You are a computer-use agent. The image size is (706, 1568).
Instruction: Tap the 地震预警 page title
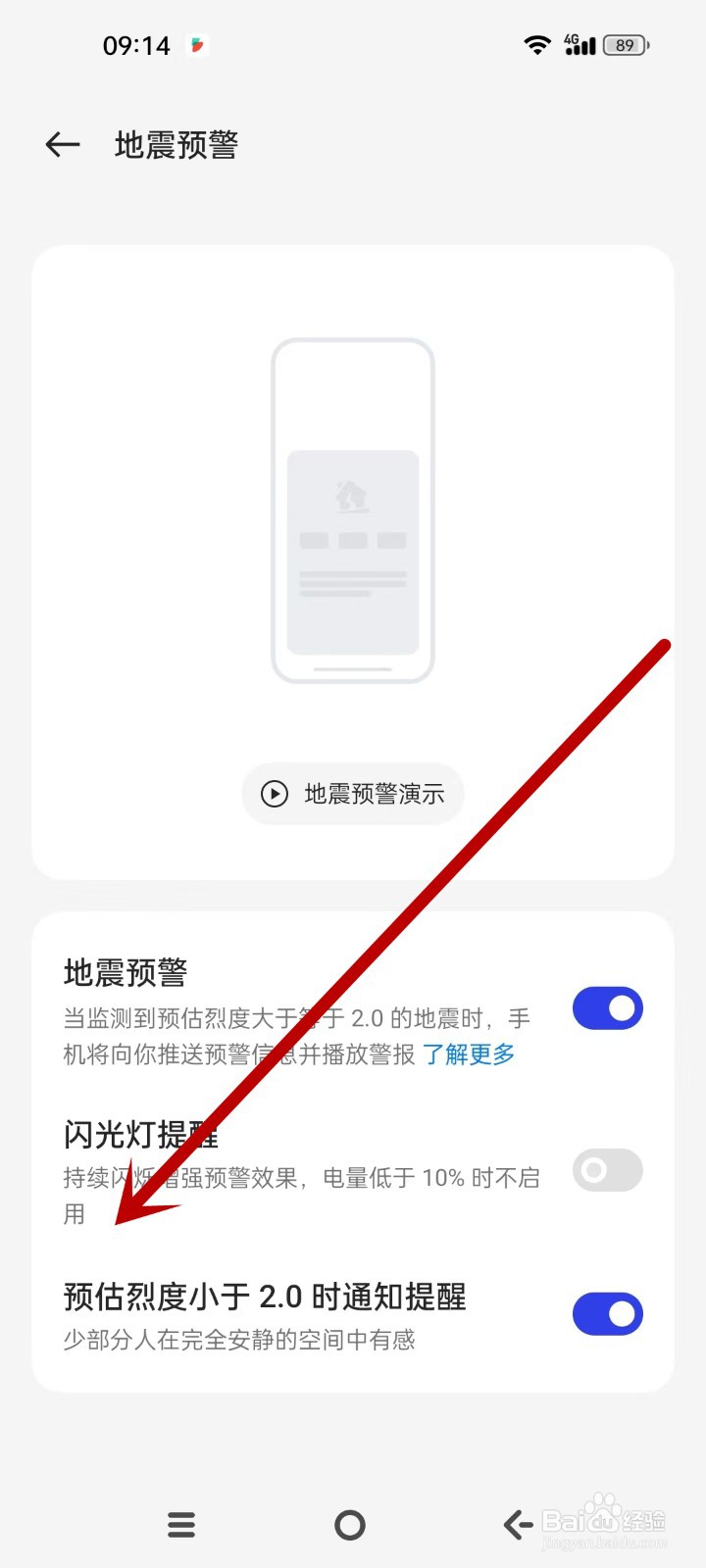[x=175, y=144]
